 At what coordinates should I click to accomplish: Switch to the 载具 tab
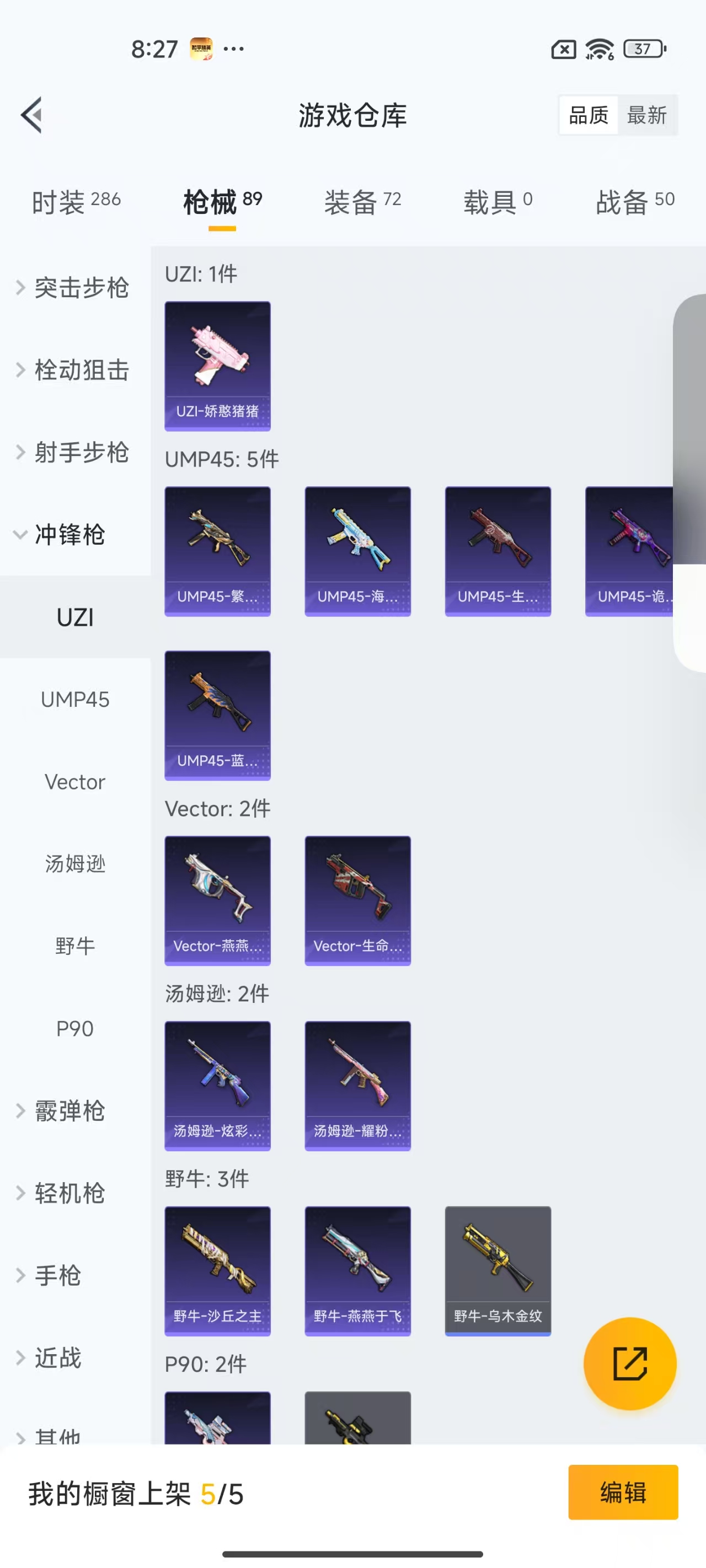point(498,201)
